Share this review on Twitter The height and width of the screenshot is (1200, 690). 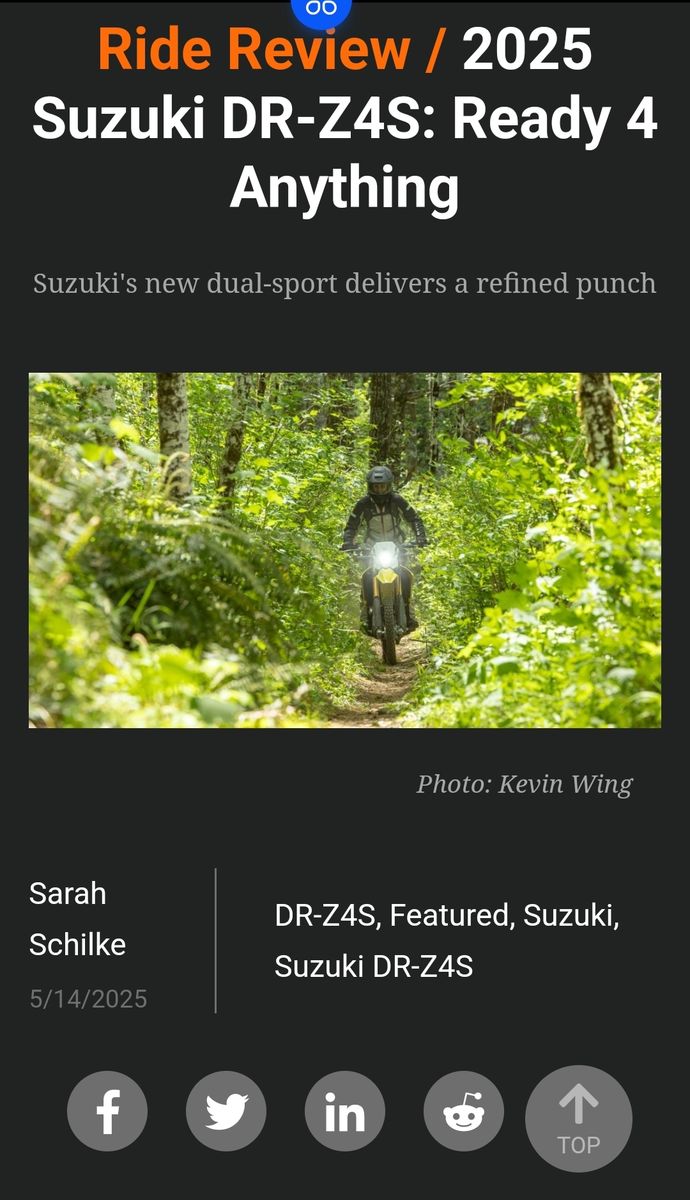pyautogui.click(x=226, y=1111)
